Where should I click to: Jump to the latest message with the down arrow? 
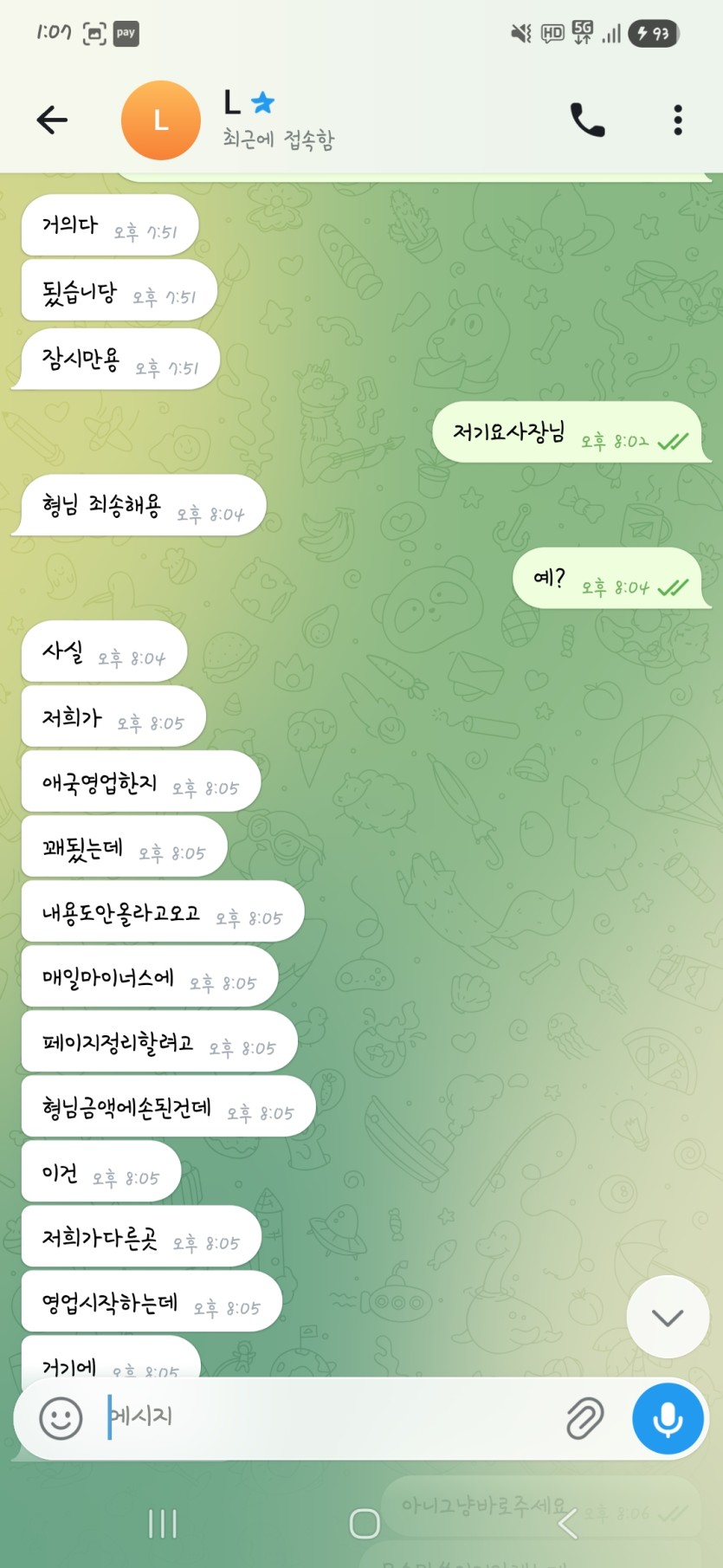[668, 1317]
